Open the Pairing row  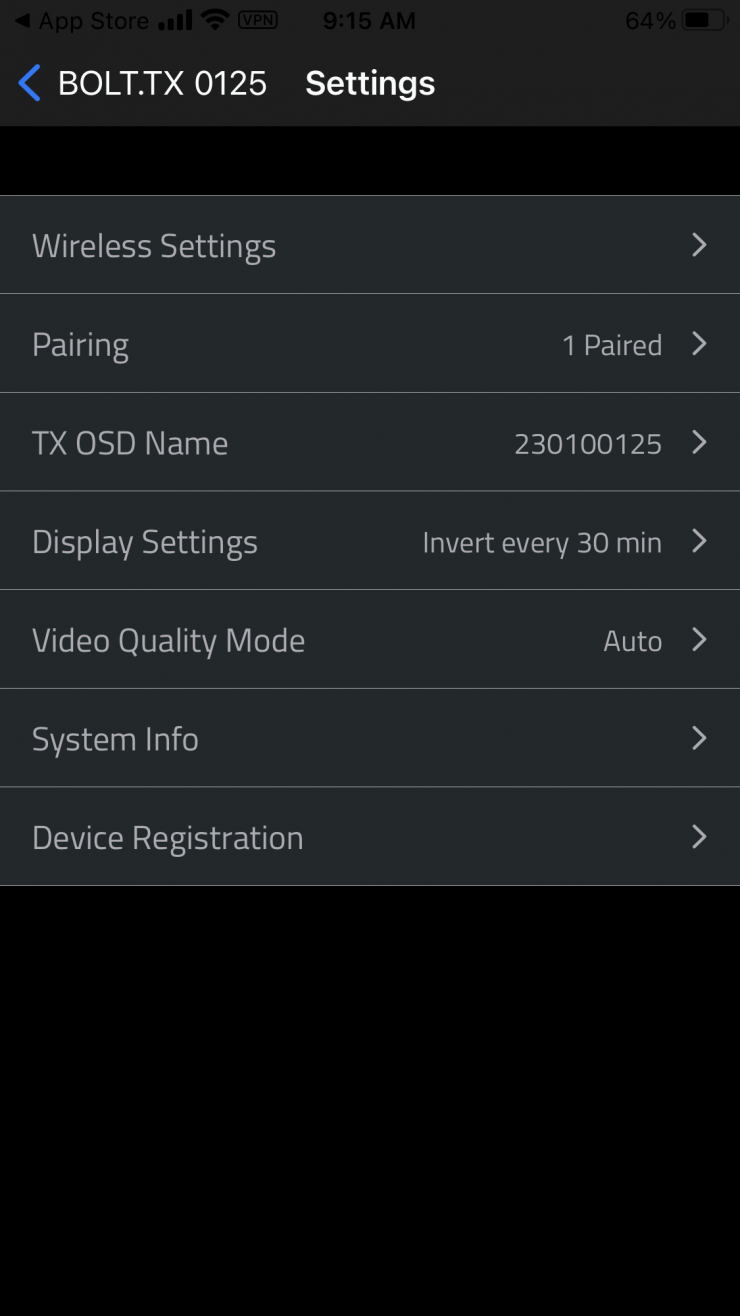tap(370, 345)
